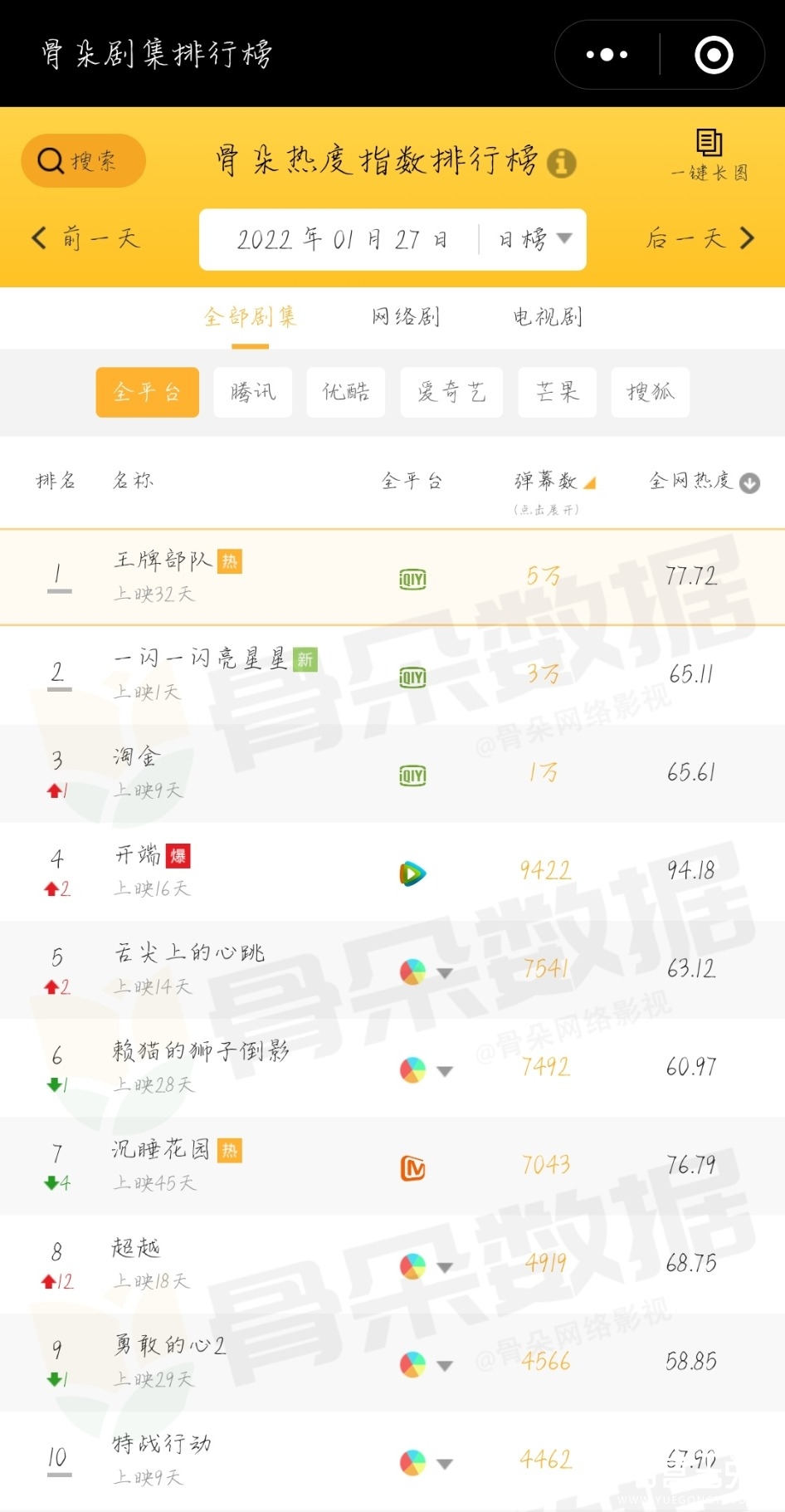The width and height of the screenshot is (785, 1512).
Task: Filter by the 搜狐 platform chip
Action: [651, 392]
